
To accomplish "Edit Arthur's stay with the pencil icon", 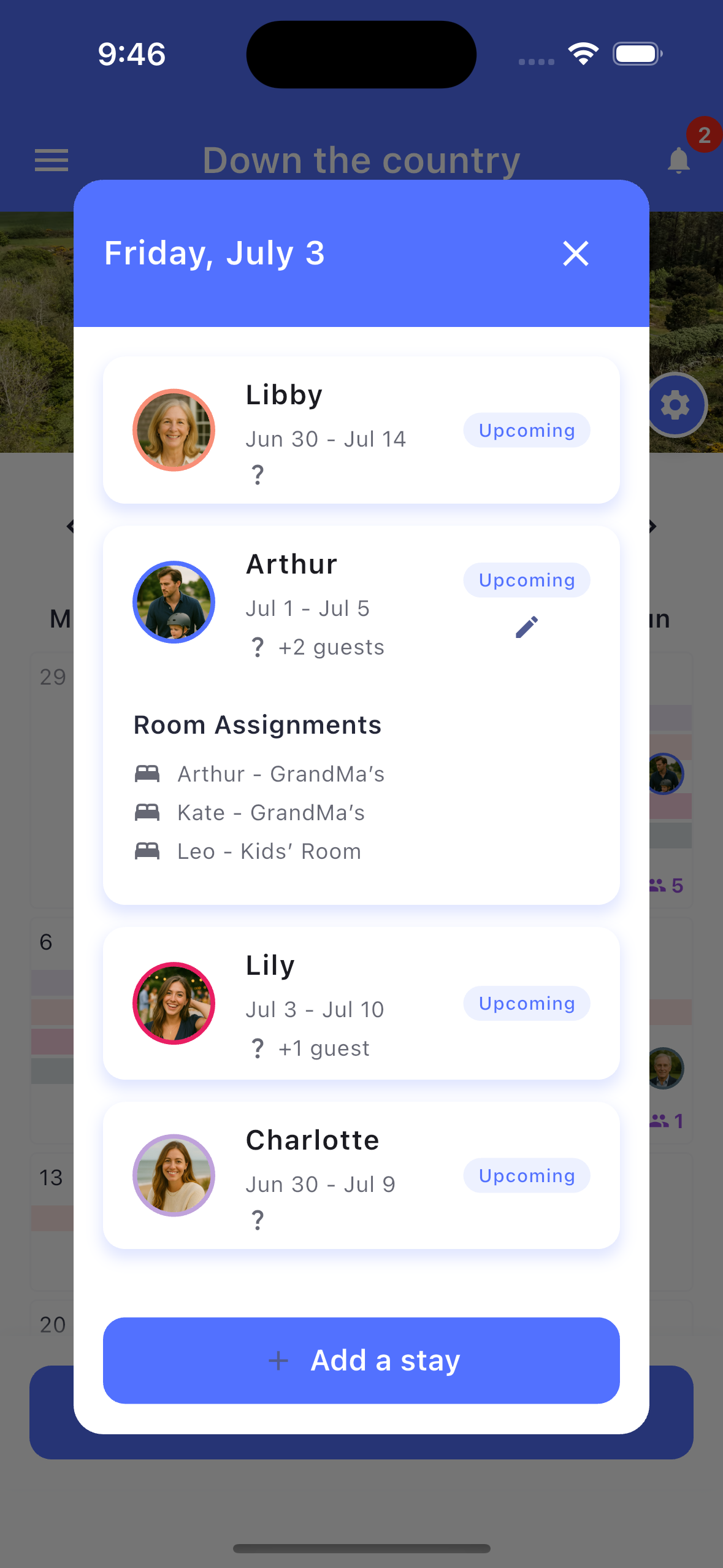I will pos(526,627).
